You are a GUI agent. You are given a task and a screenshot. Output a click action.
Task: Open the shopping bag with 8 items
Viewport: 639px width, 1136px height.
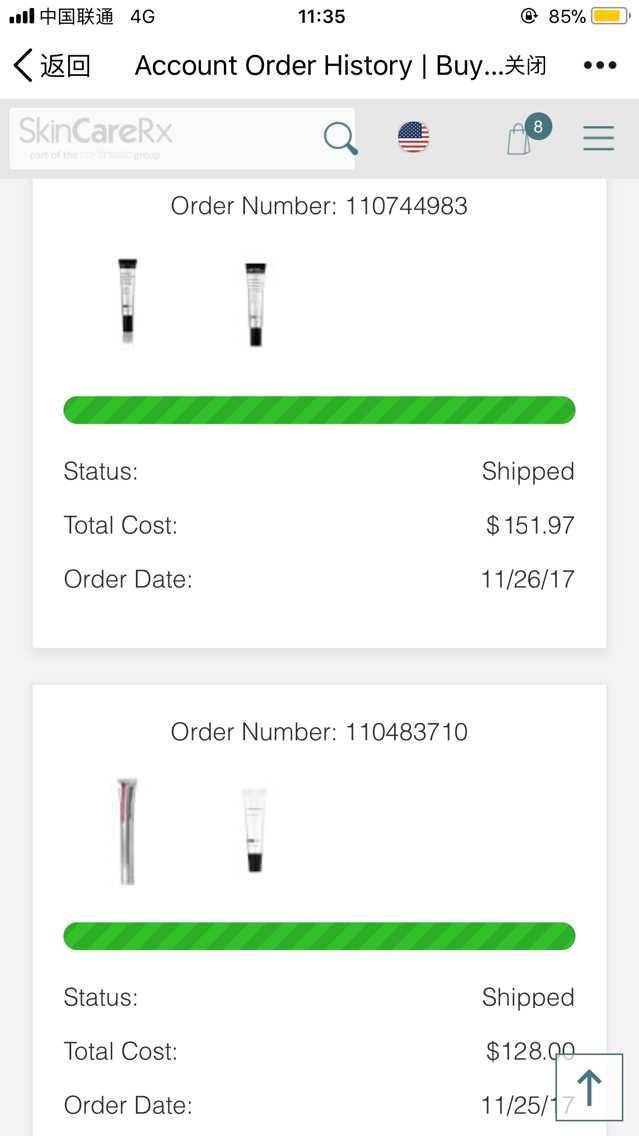pos(524,137)
